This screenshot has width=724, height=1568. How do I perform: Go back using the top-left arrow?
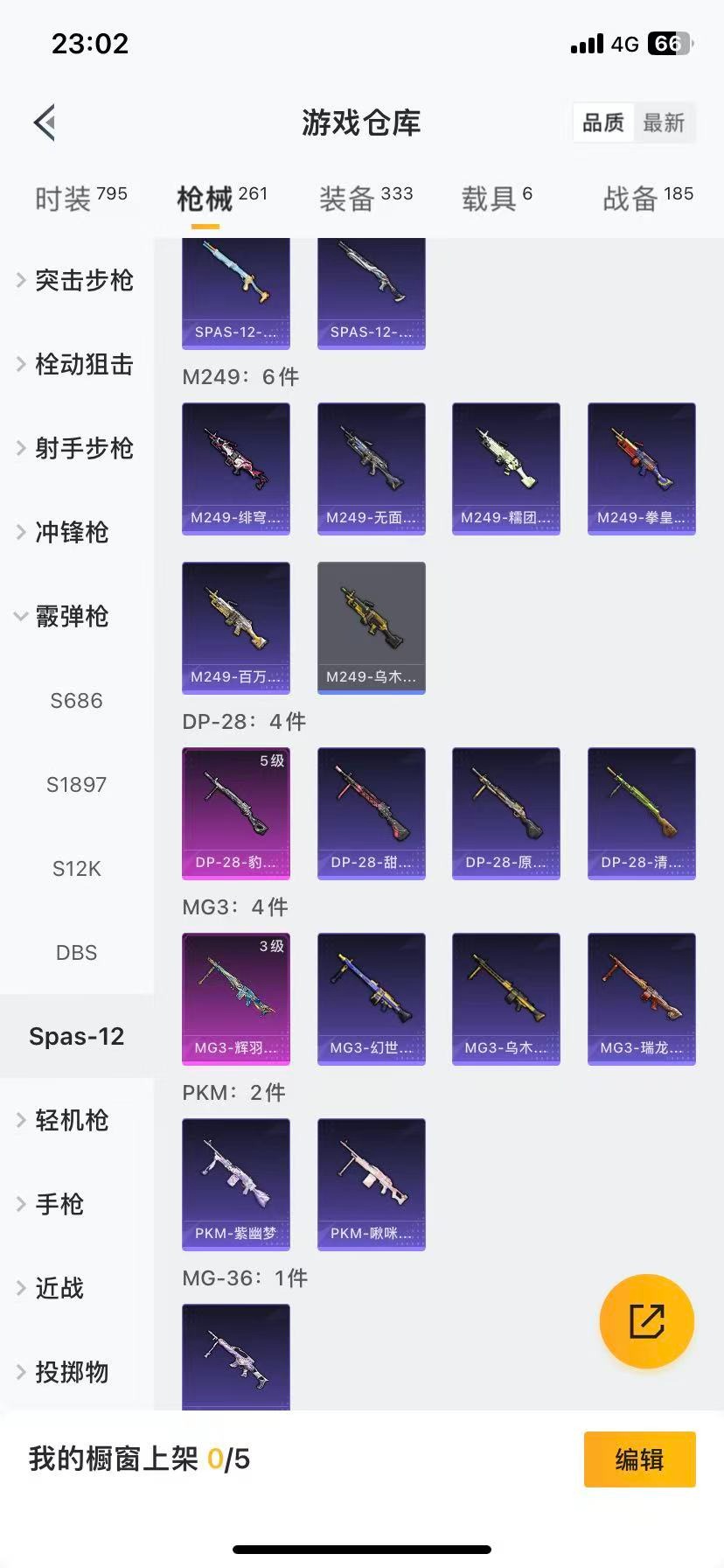tap(45, 122)
